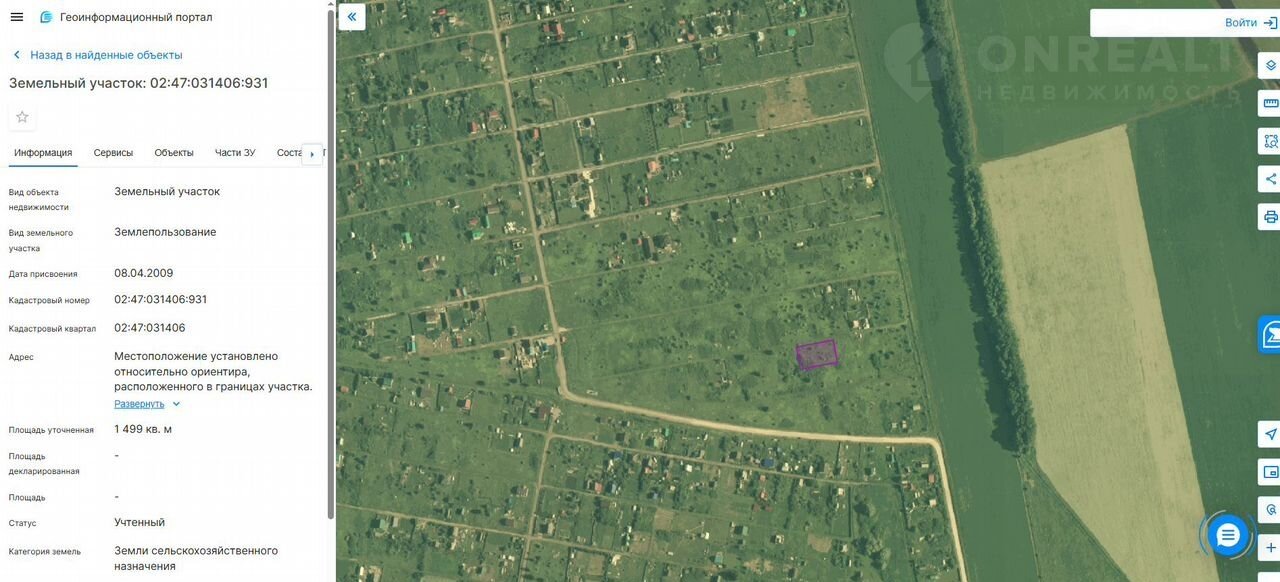Open the area selection search tool

[x=1271, y=141]
